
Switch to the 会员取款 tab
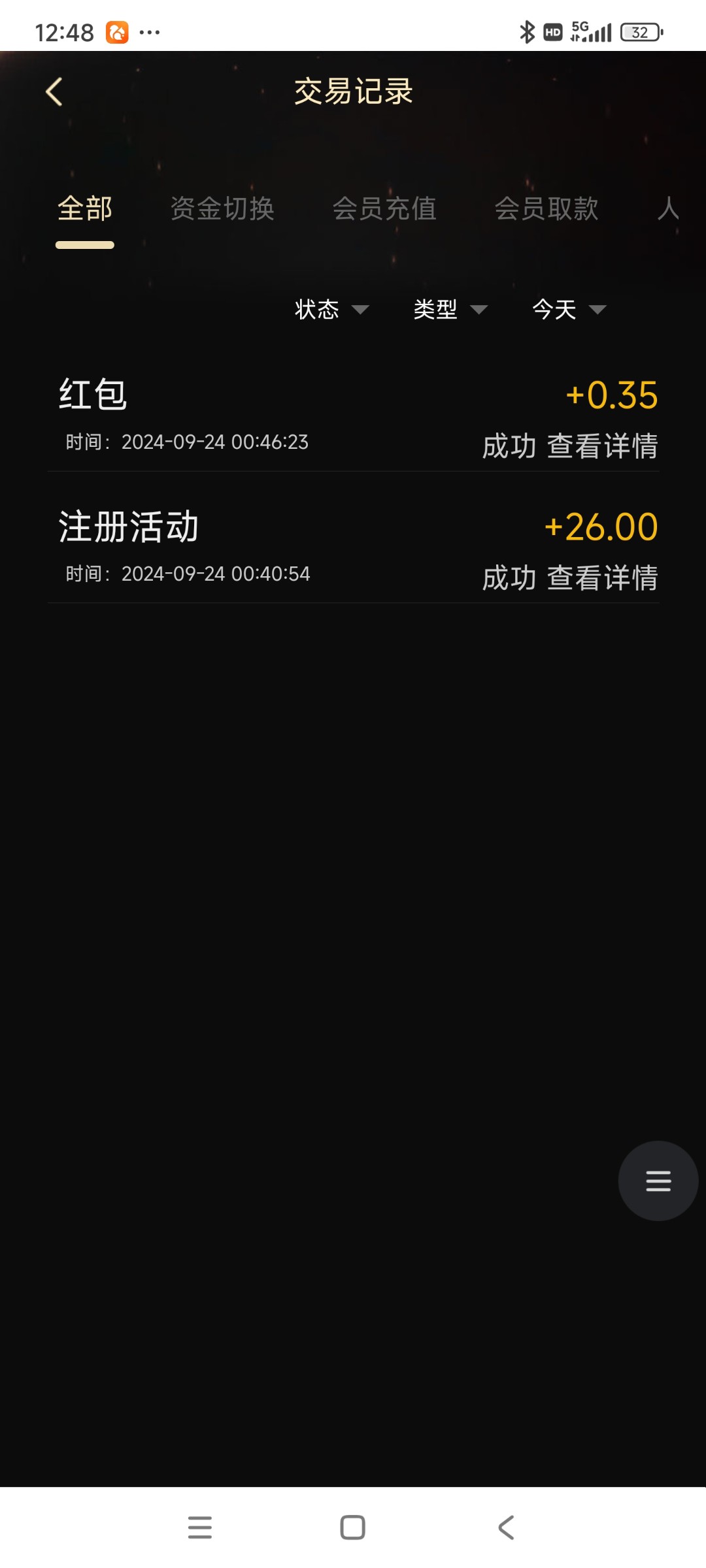point(548,209)
